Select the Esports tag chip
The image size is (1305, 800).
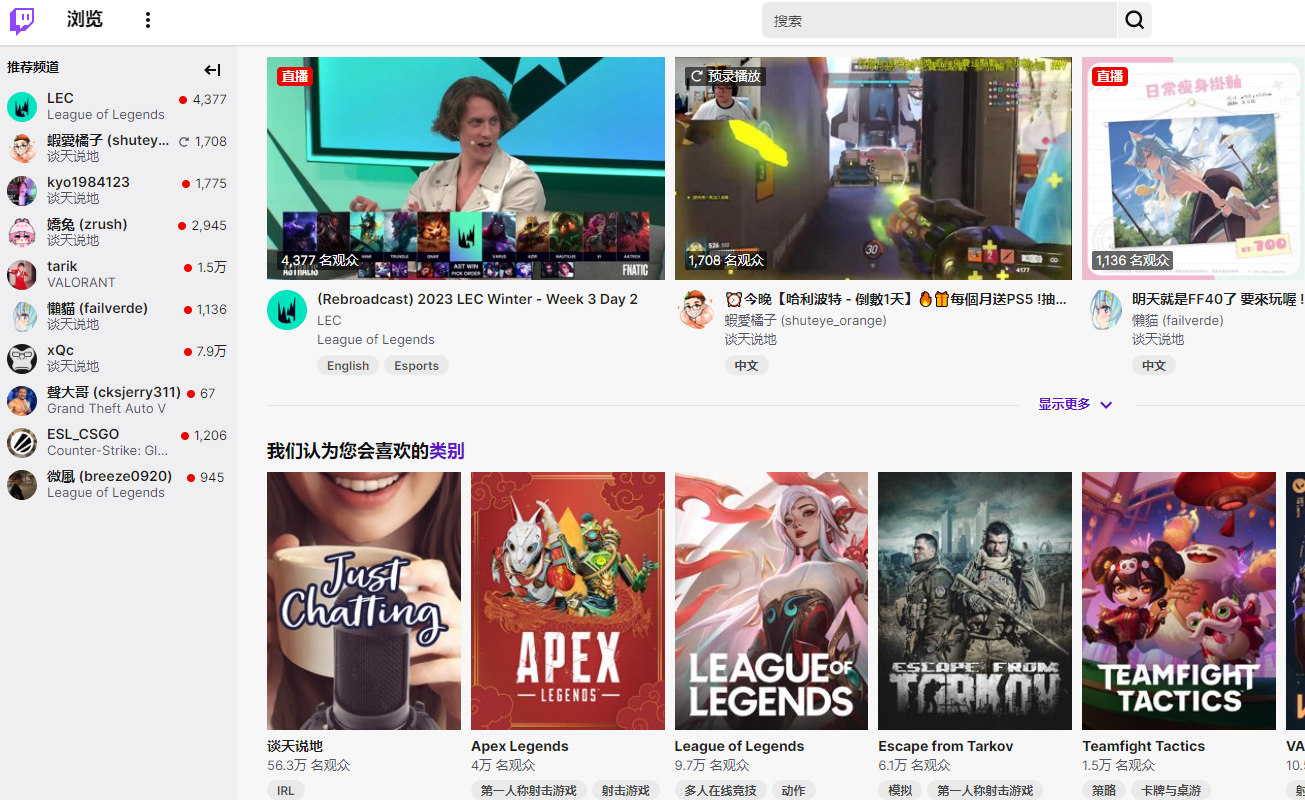416,366
